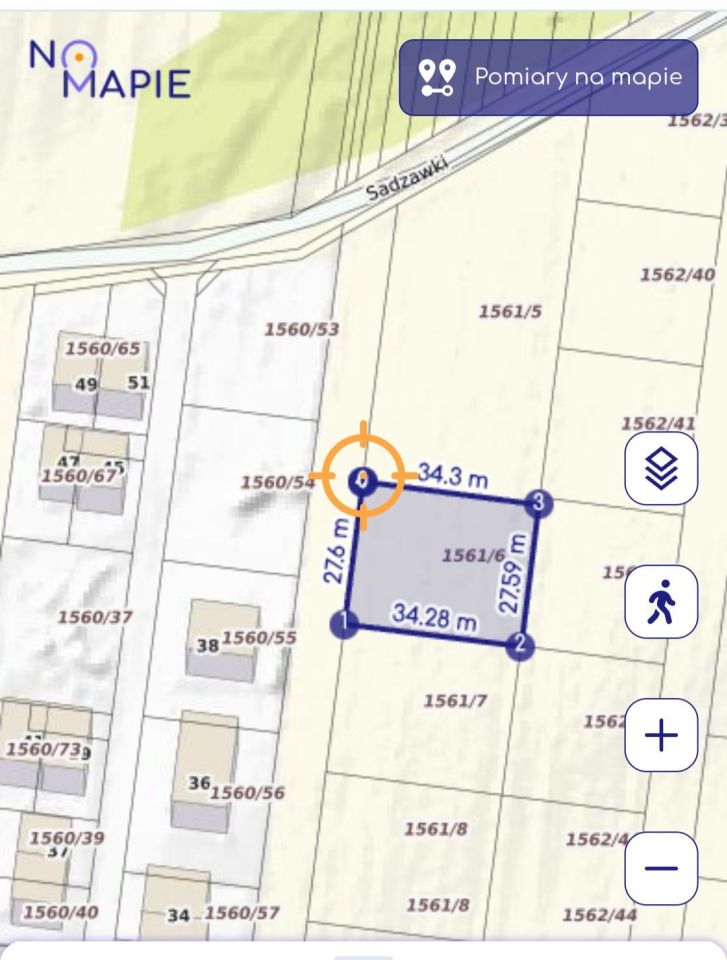Zoom in with the plus button
This screenshot has width=727, height=960.
pyautogui.click(x=661, y=736)
